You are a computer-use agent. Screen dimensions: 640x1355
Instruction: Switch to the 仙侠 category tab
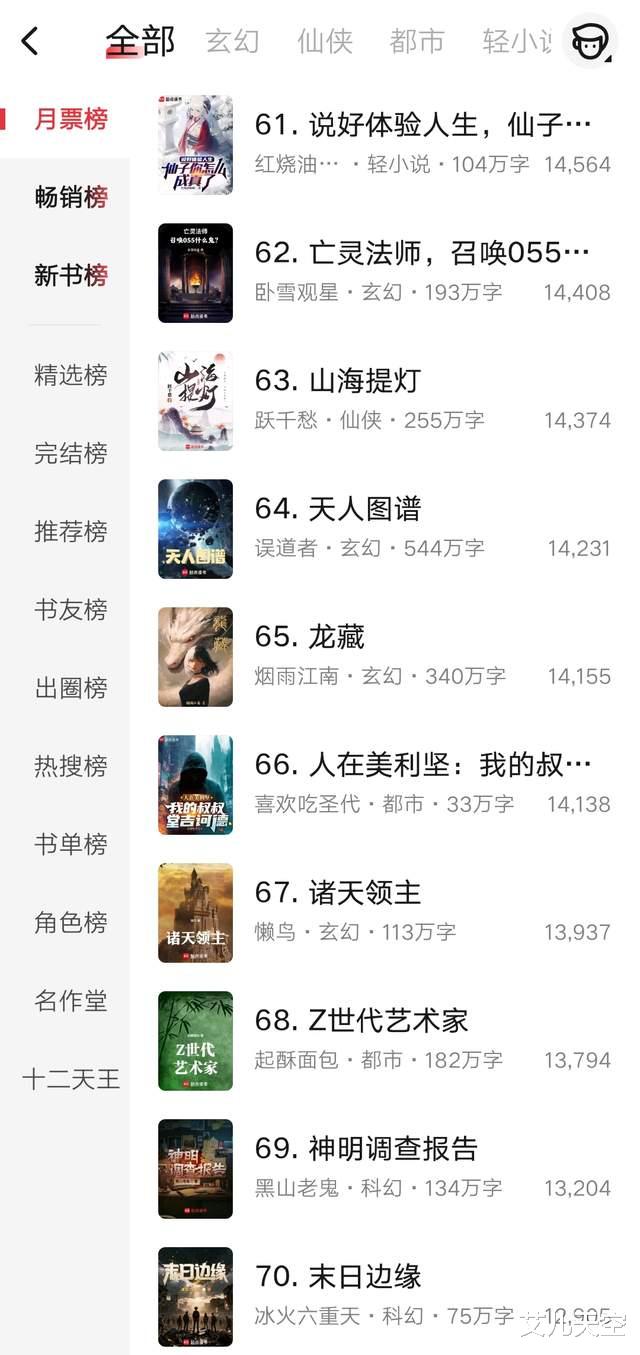coord(325,42)
